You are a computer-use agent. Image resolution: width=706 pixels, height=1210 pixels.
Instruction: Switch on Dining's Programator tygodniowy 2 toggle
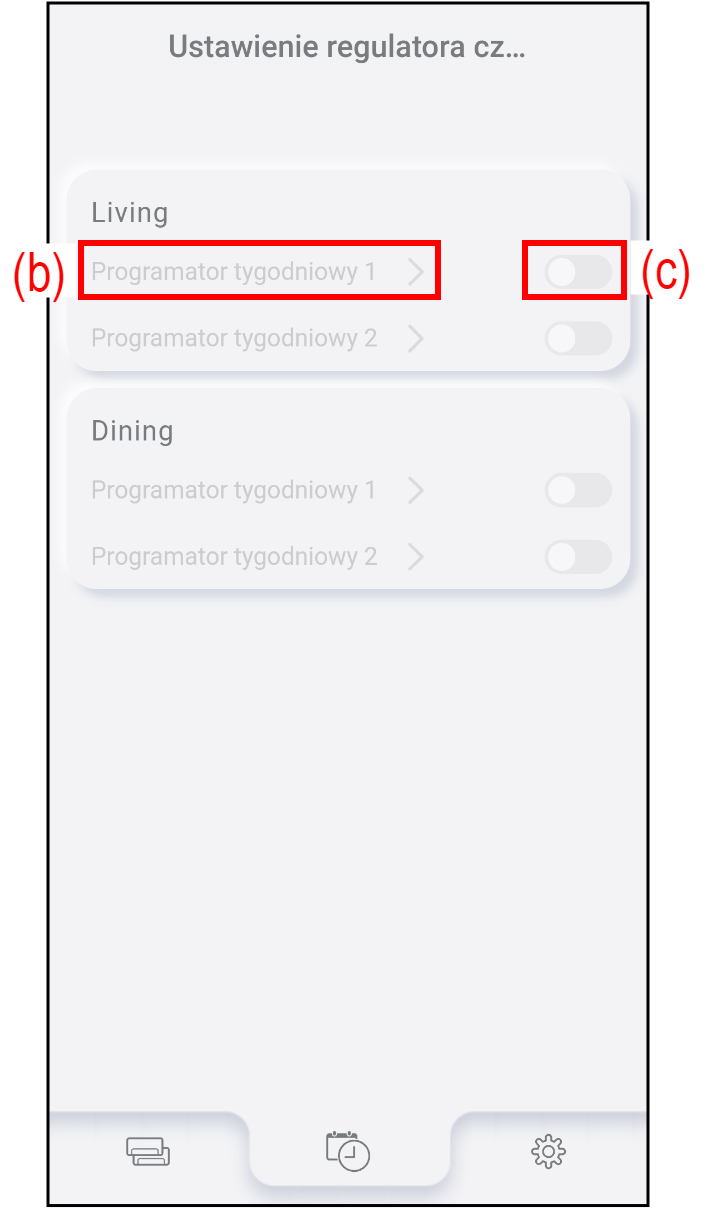coord(578,557)
